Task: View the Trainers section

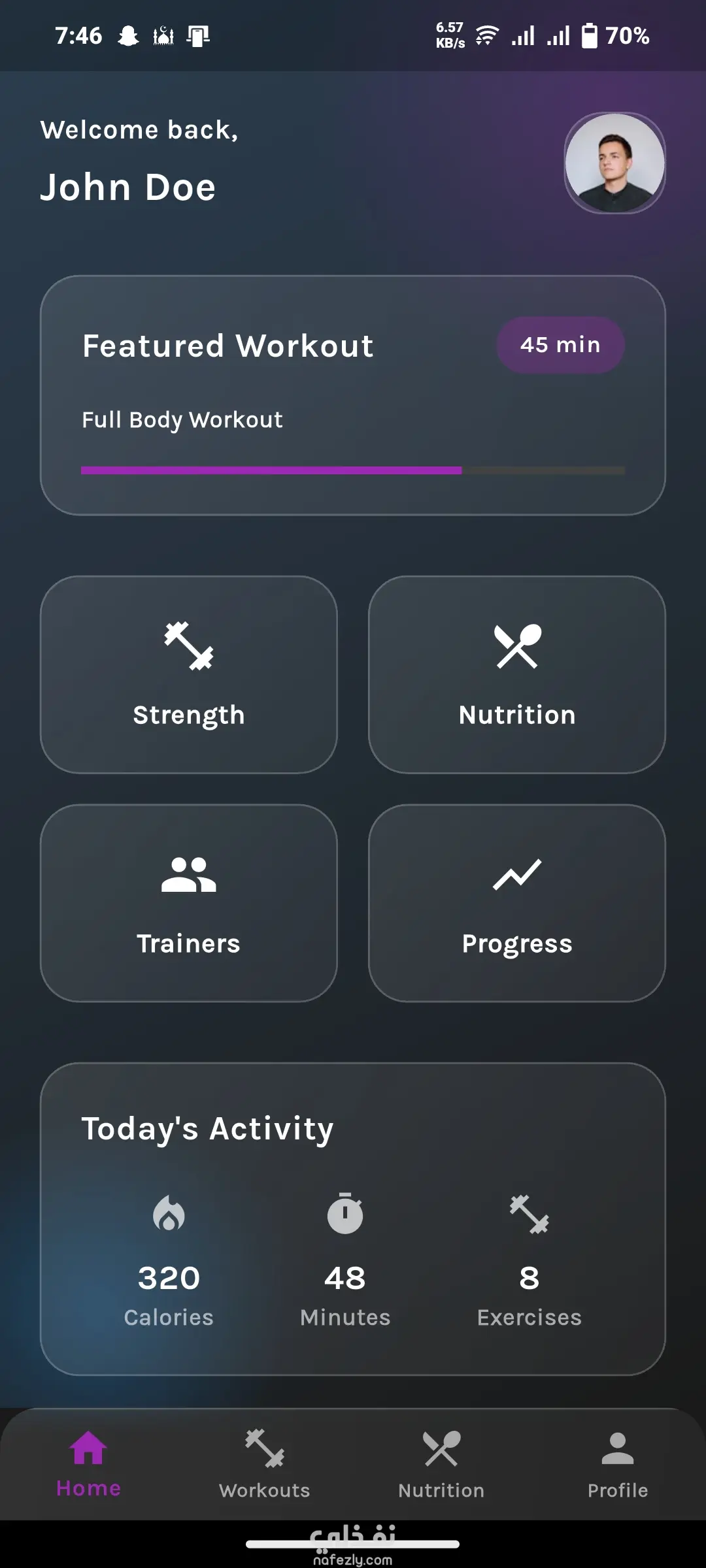Action: (188, 903)
